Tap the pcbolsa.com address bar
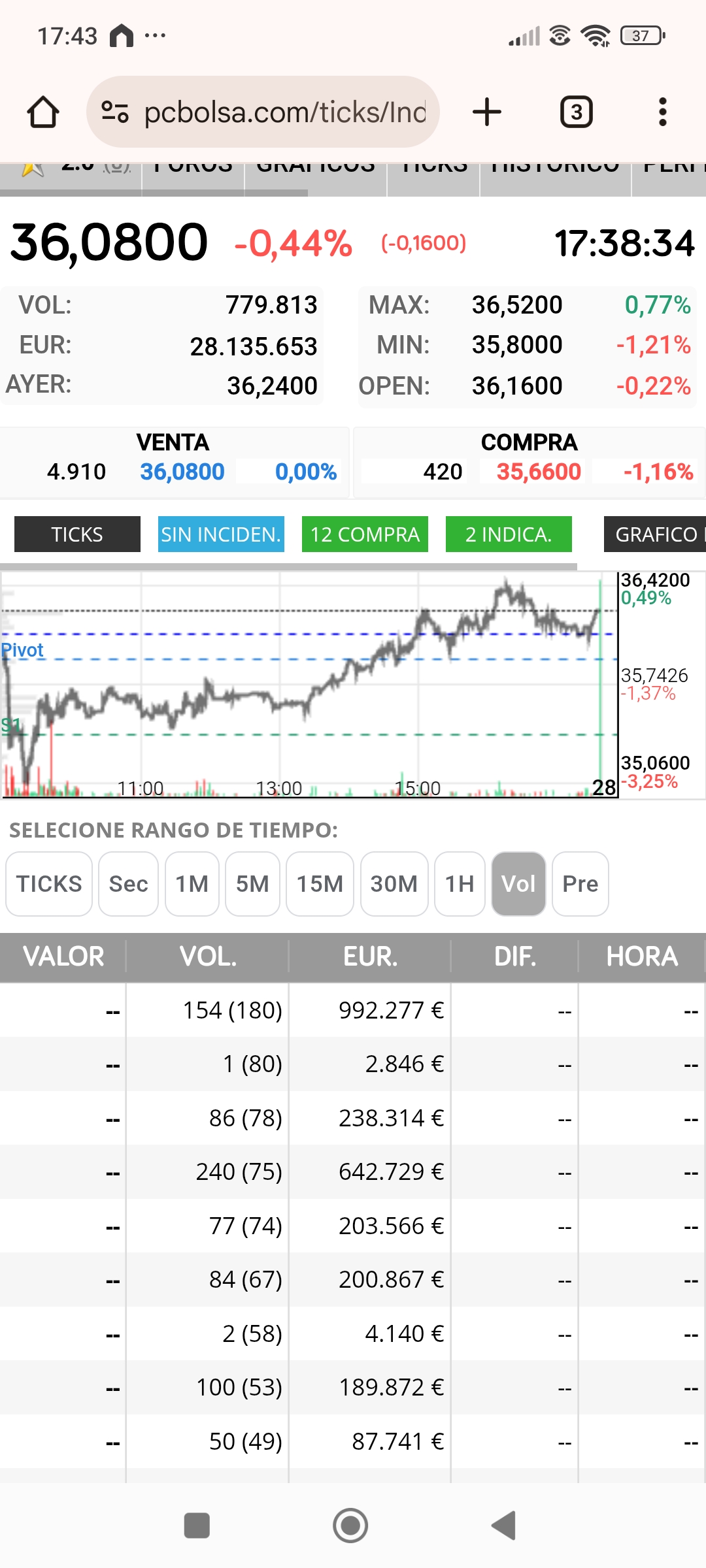706x1568 pixels. pos(263,112)
